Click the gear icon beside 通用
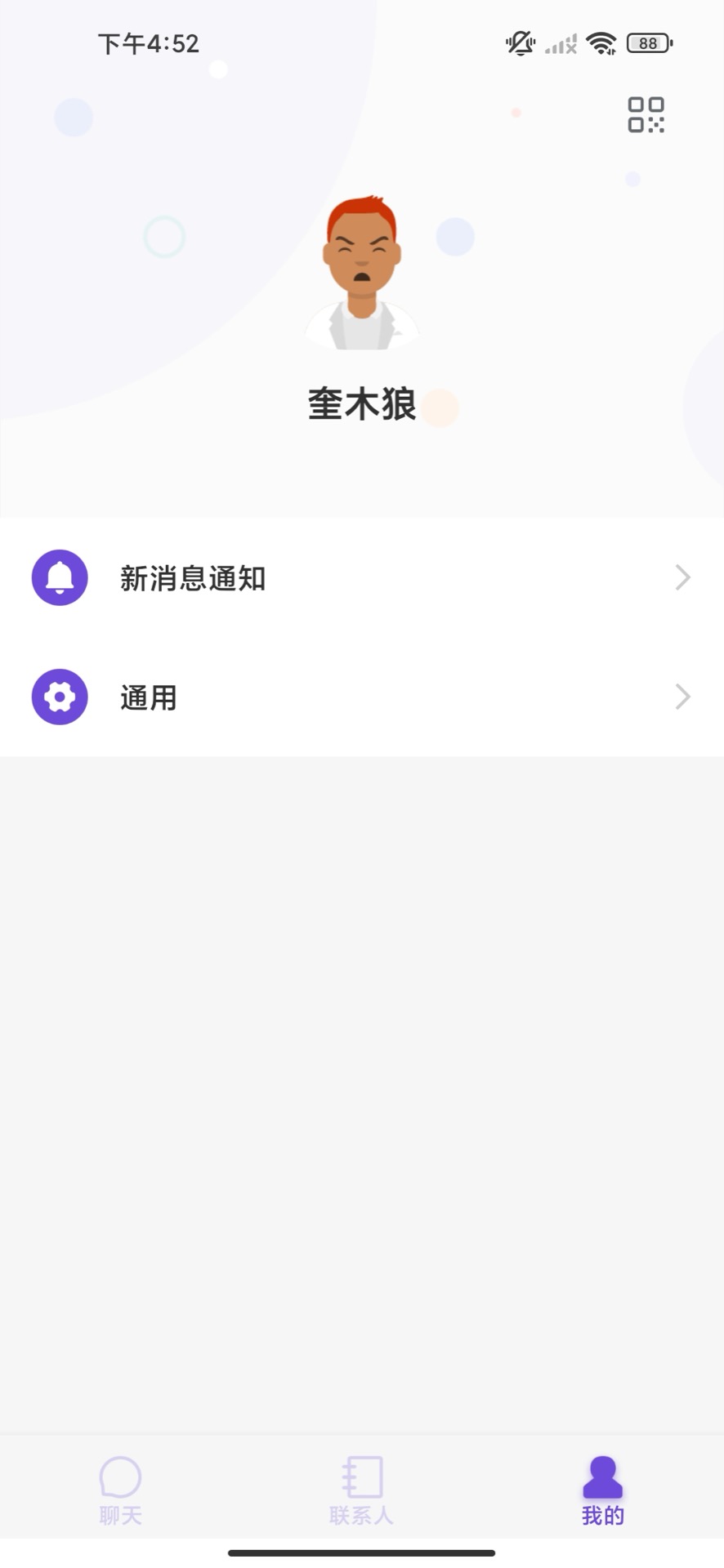Image resolution: width=724 pixels, height=1568 pixels. point(59,697)
